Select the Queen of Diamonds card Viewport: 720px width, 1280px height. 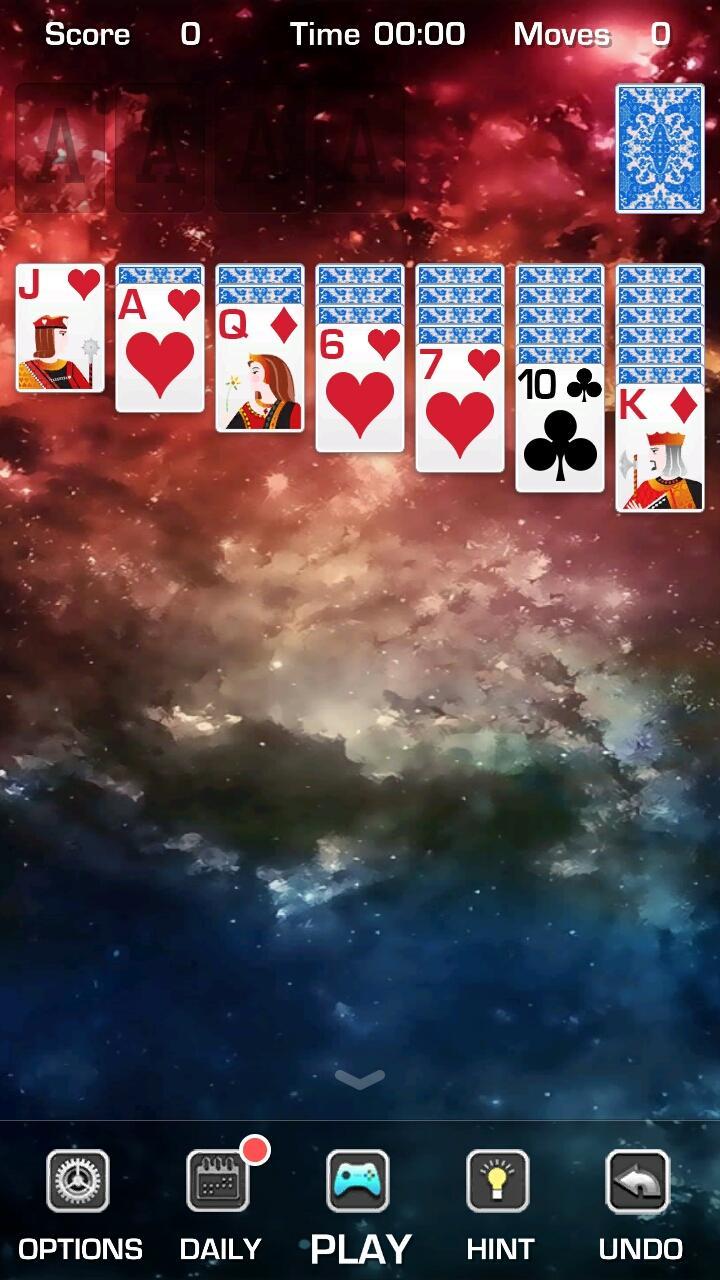pyautogui.click(x=260, y=369)
